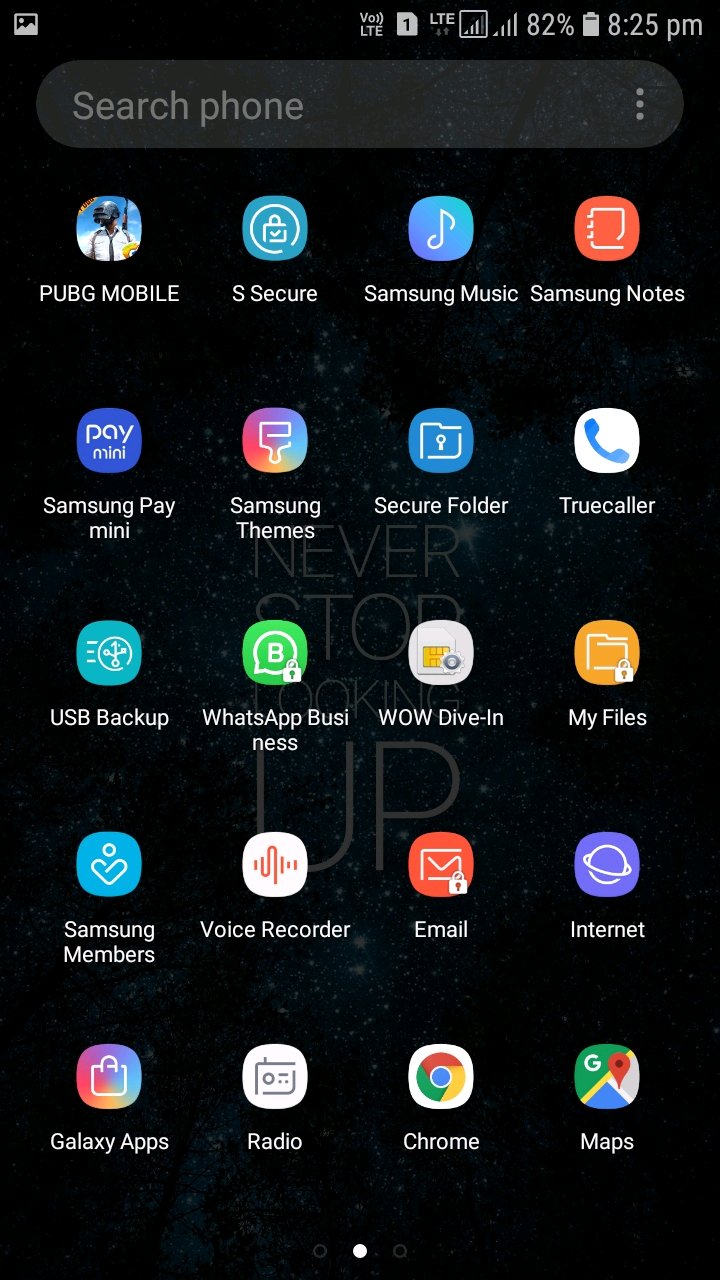This screenshot has height=1280, width=720.
Task: Tap the Search phone field
Action: click(300, 104)
